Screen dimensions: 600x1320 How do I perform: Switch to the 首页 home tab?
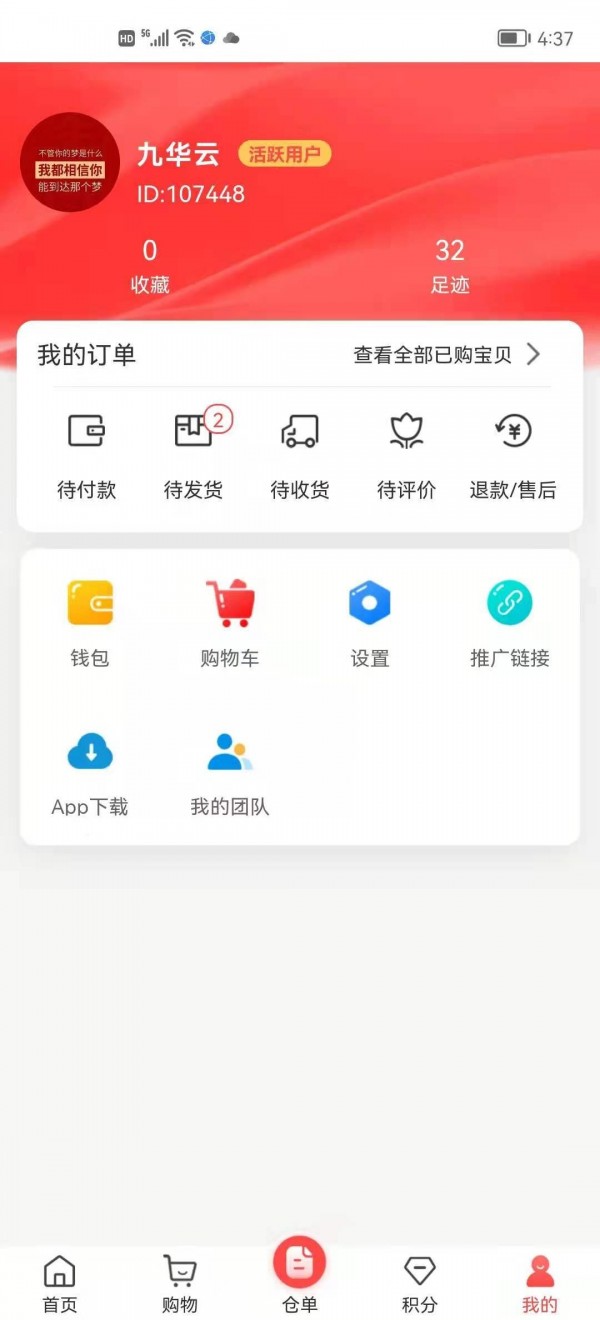(x=60, y=1285)
